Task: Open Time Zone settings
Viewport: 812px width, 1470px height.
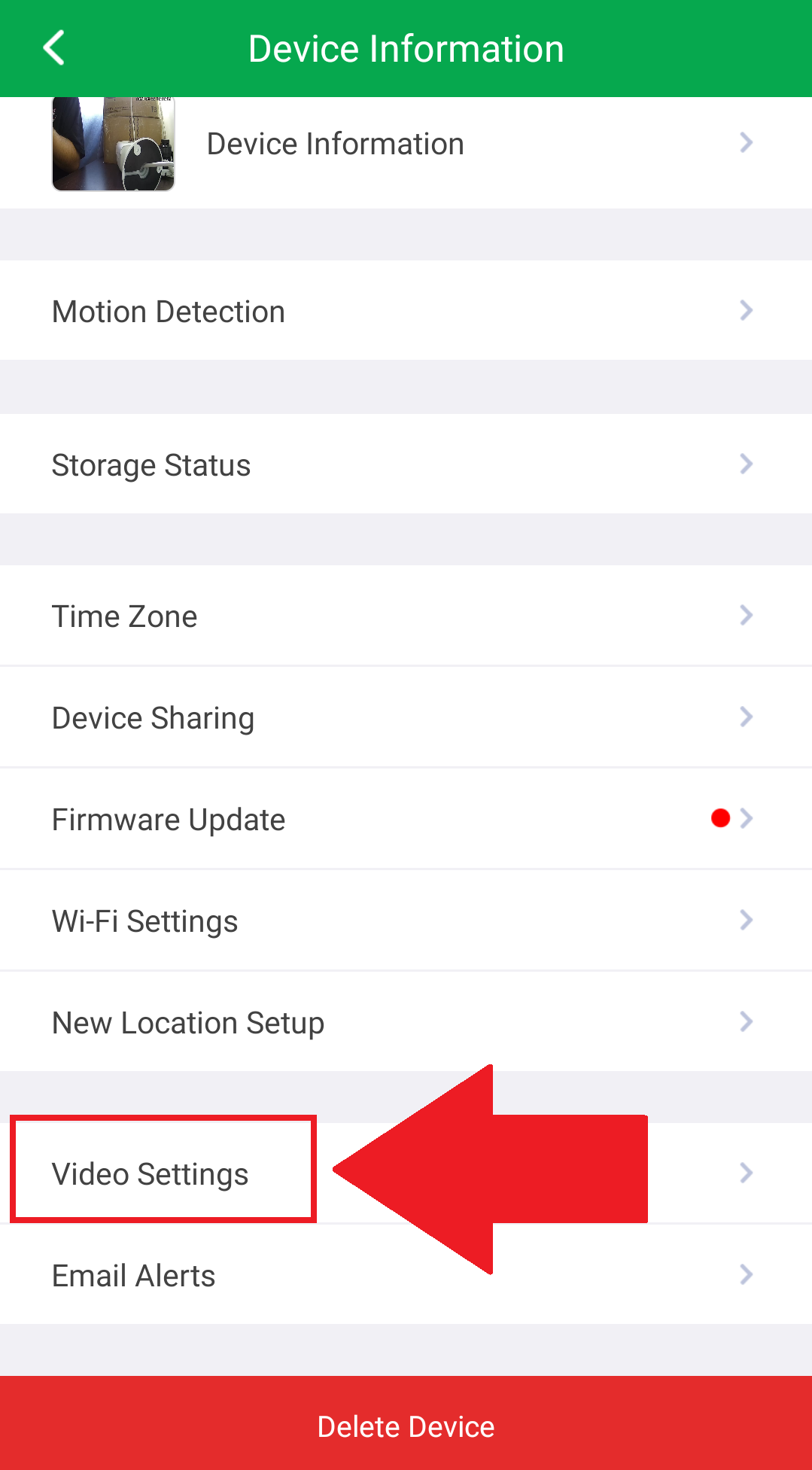Action: [x=406, y=616]
